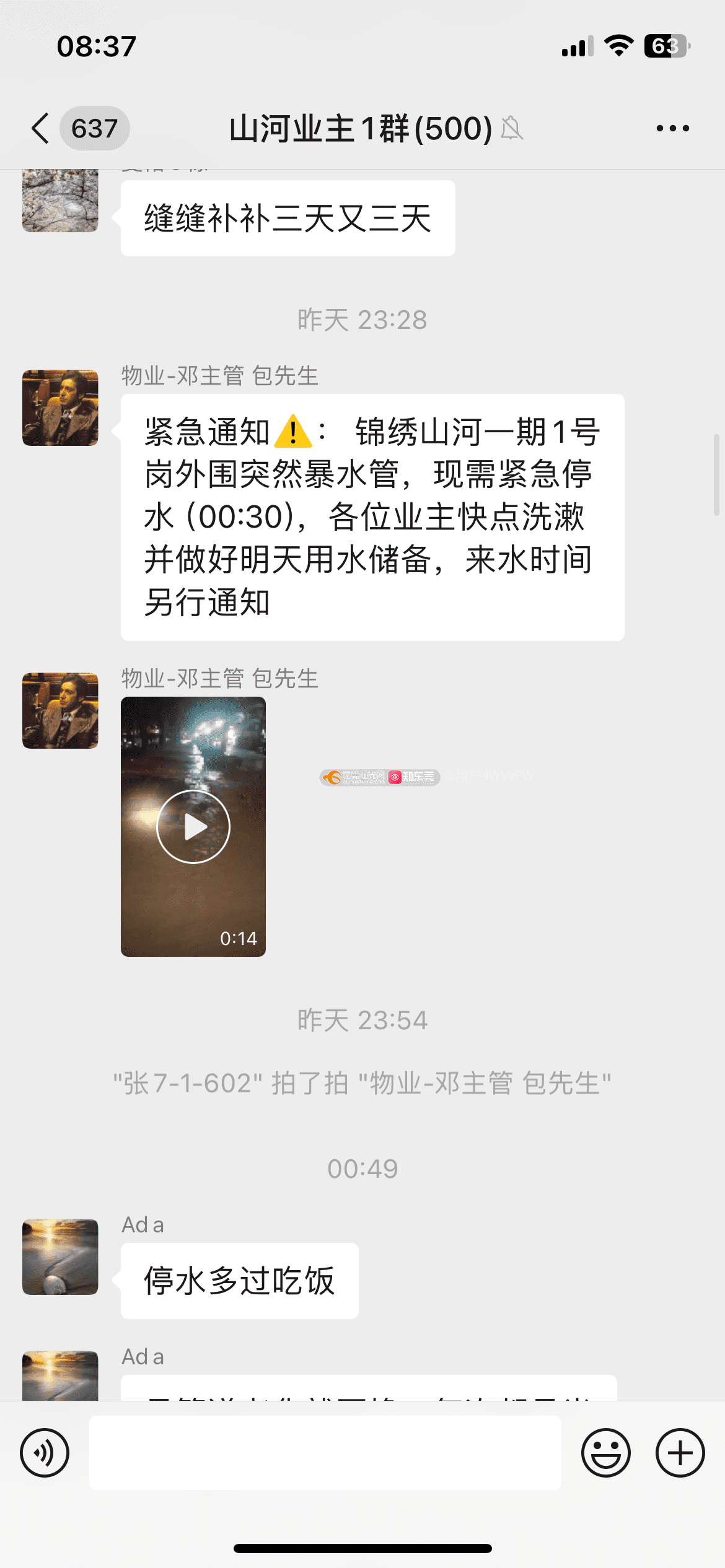Open the plus attachments menu
Viewport: 725px width, 1568px height.
[x=680, y=1452]
